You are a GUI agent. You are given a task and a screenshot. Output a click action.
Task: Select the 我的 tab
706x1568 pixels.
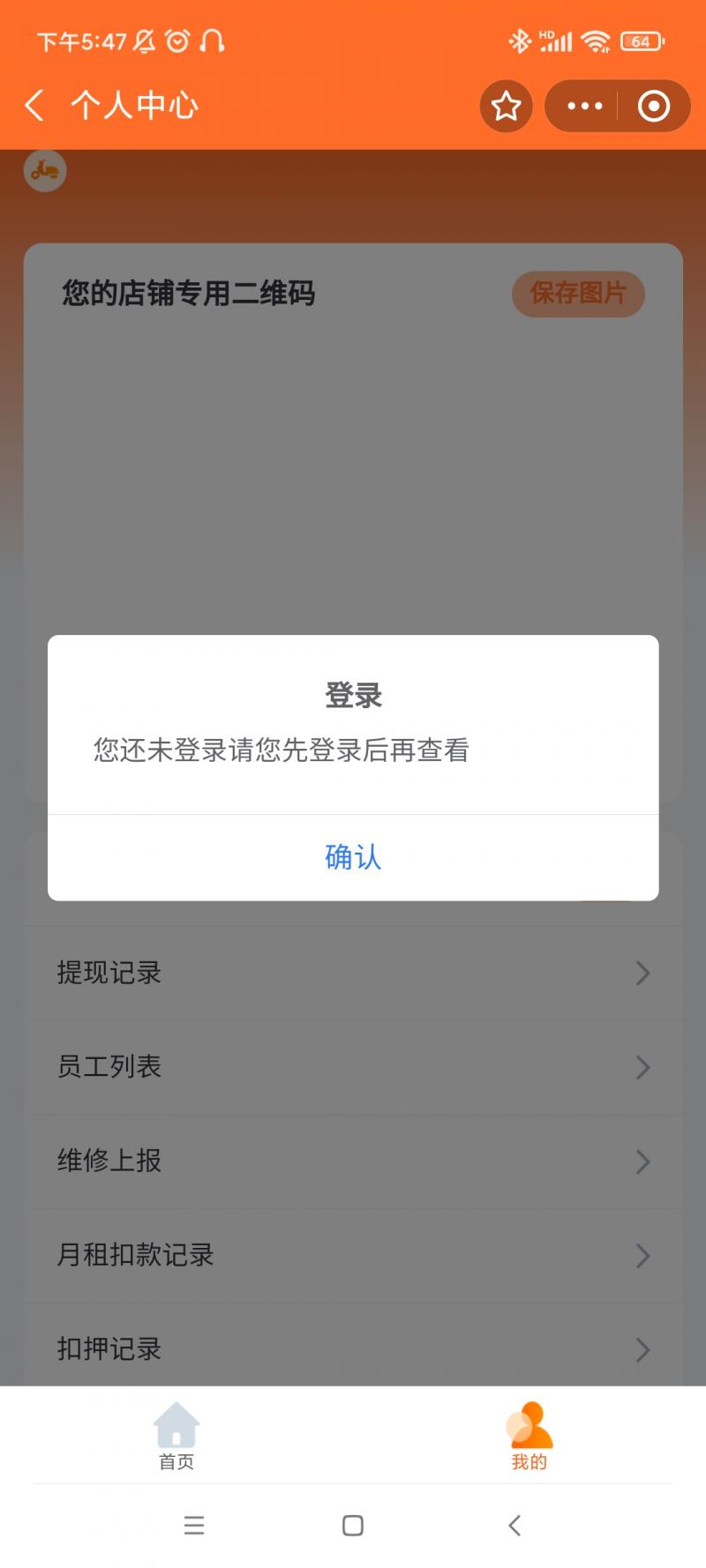(x=529, y=1436)
